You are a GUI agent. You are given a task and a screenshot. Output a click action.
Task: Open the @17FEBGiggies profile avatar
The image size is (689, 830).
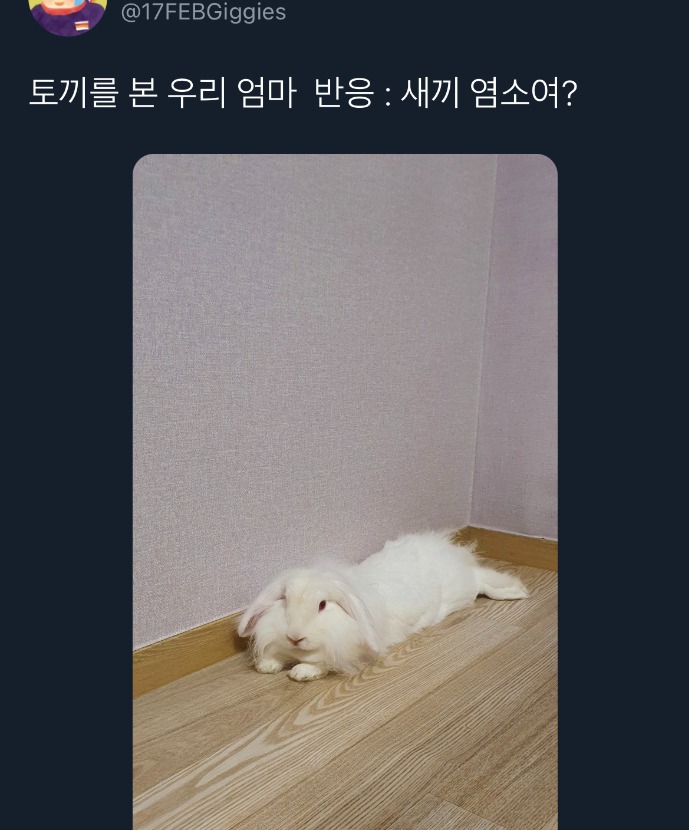(x=67, y=13)
